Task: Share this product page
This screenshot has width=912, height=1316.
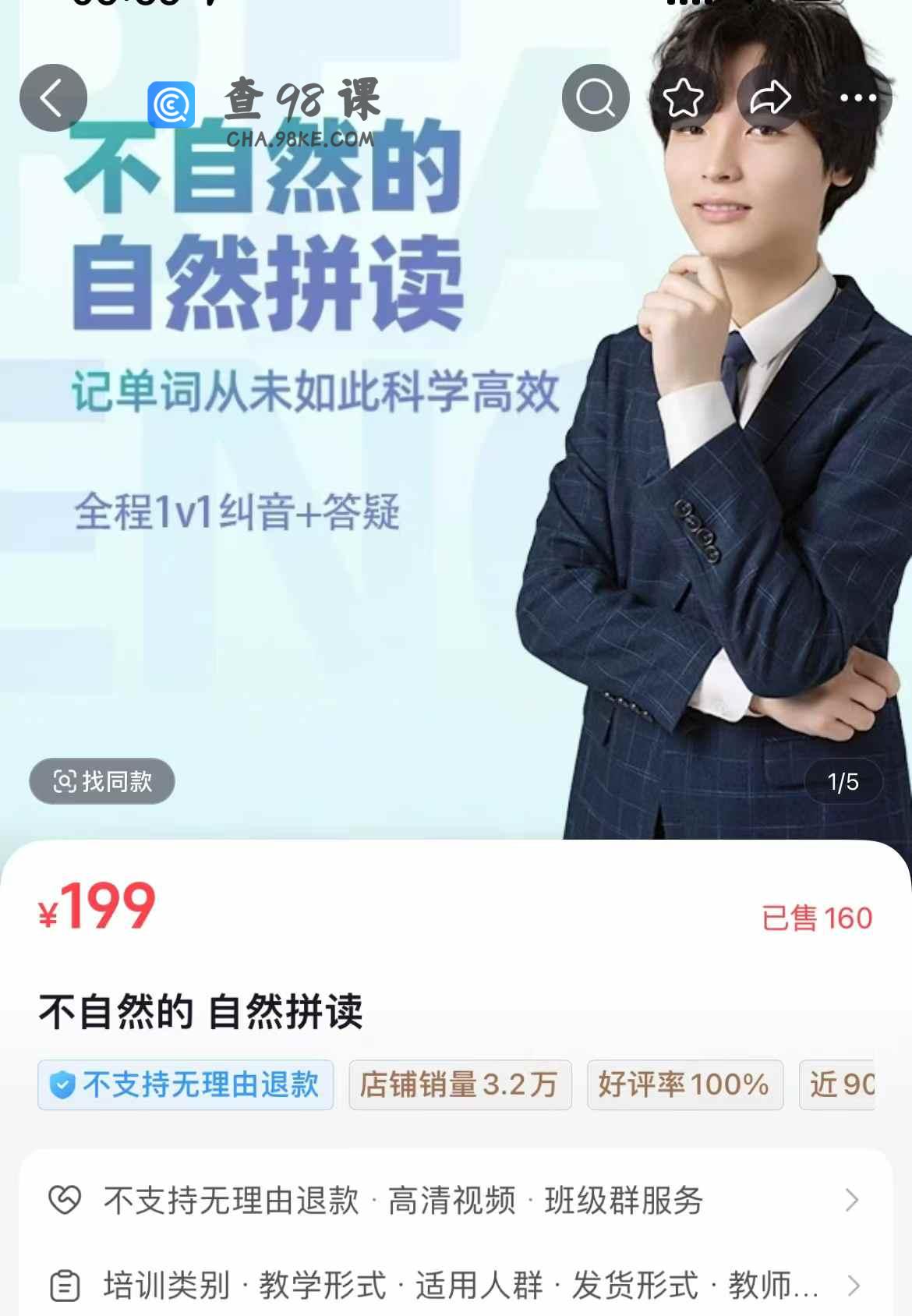Action: pos(770,98)
